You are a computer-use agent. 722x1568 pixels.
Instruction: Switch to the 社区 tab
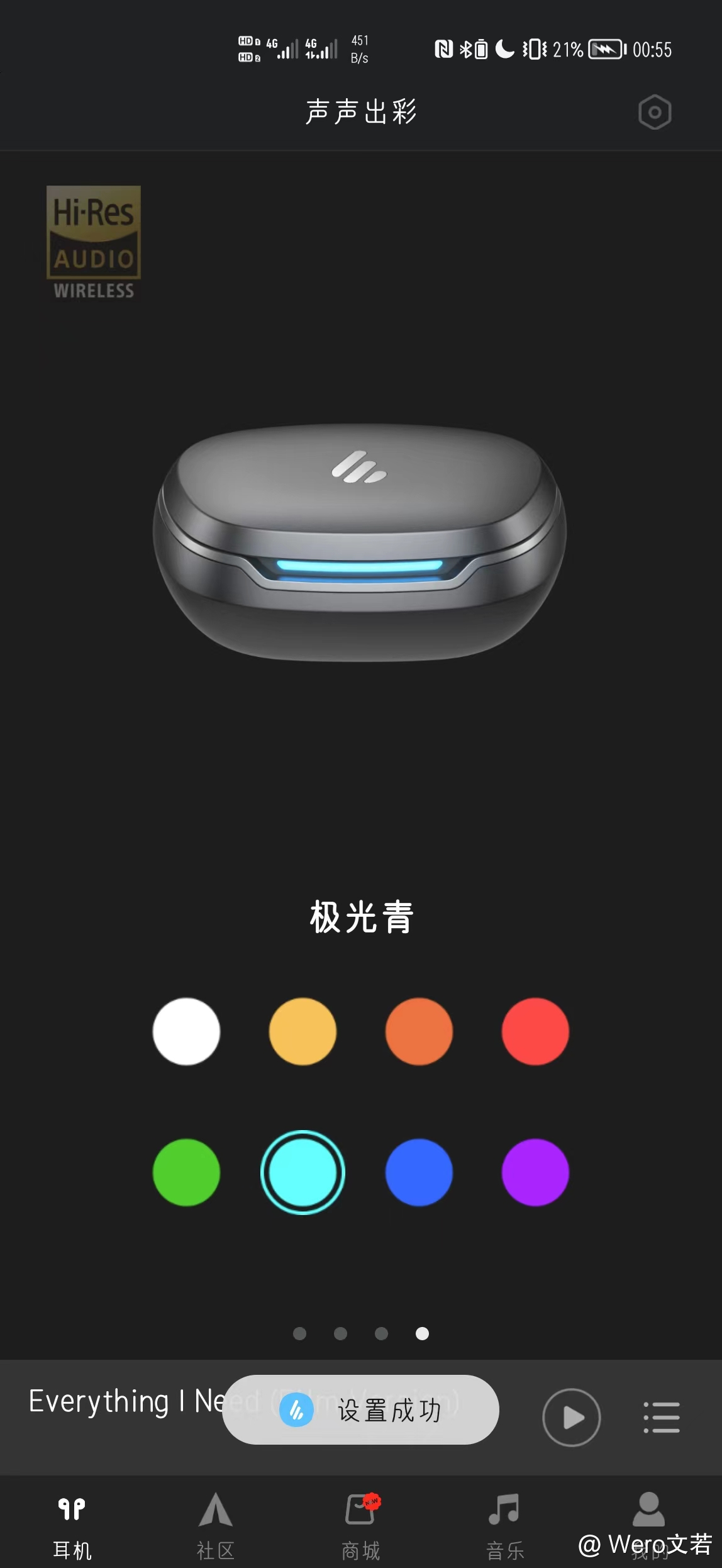pos(216,1523)
